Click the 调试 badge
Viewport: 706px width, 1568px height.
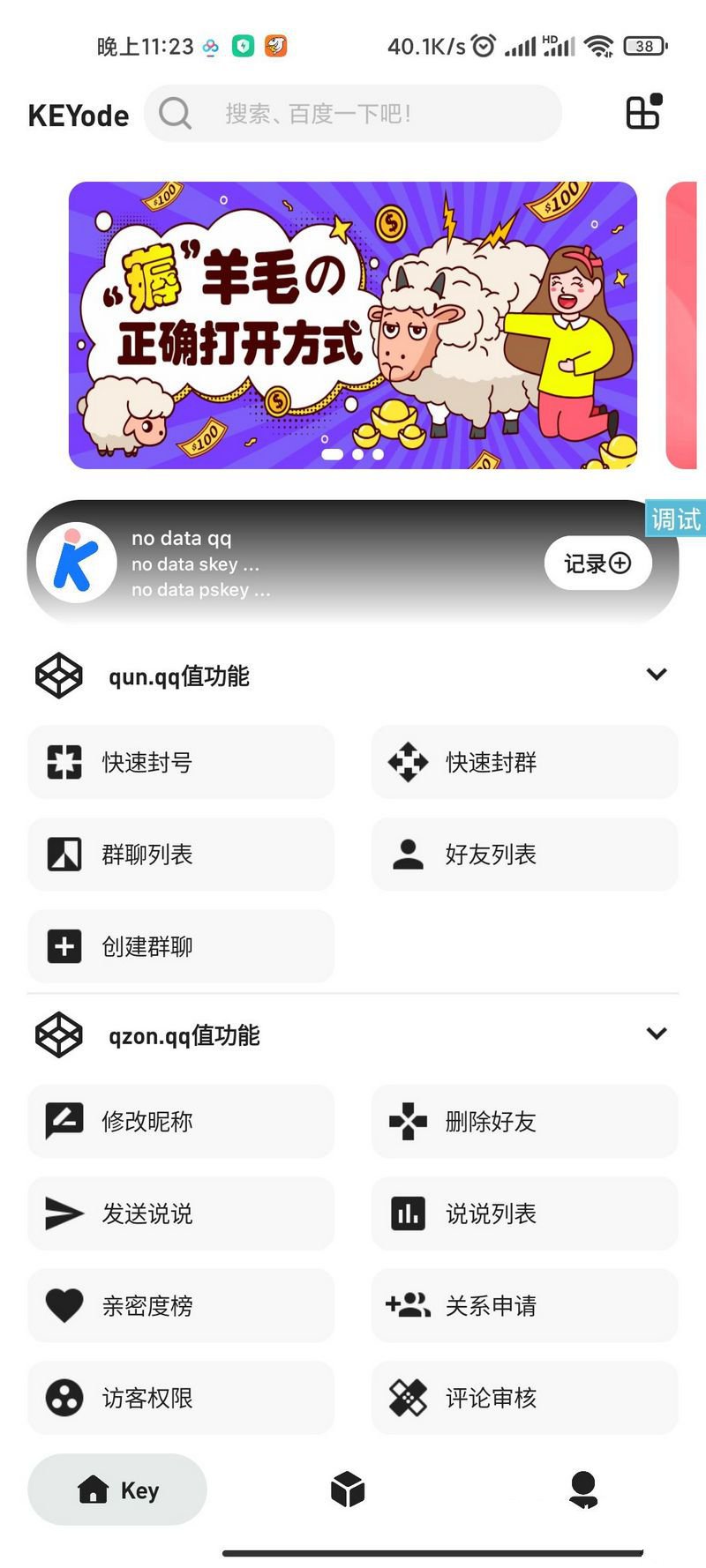(x=675, y=519)
